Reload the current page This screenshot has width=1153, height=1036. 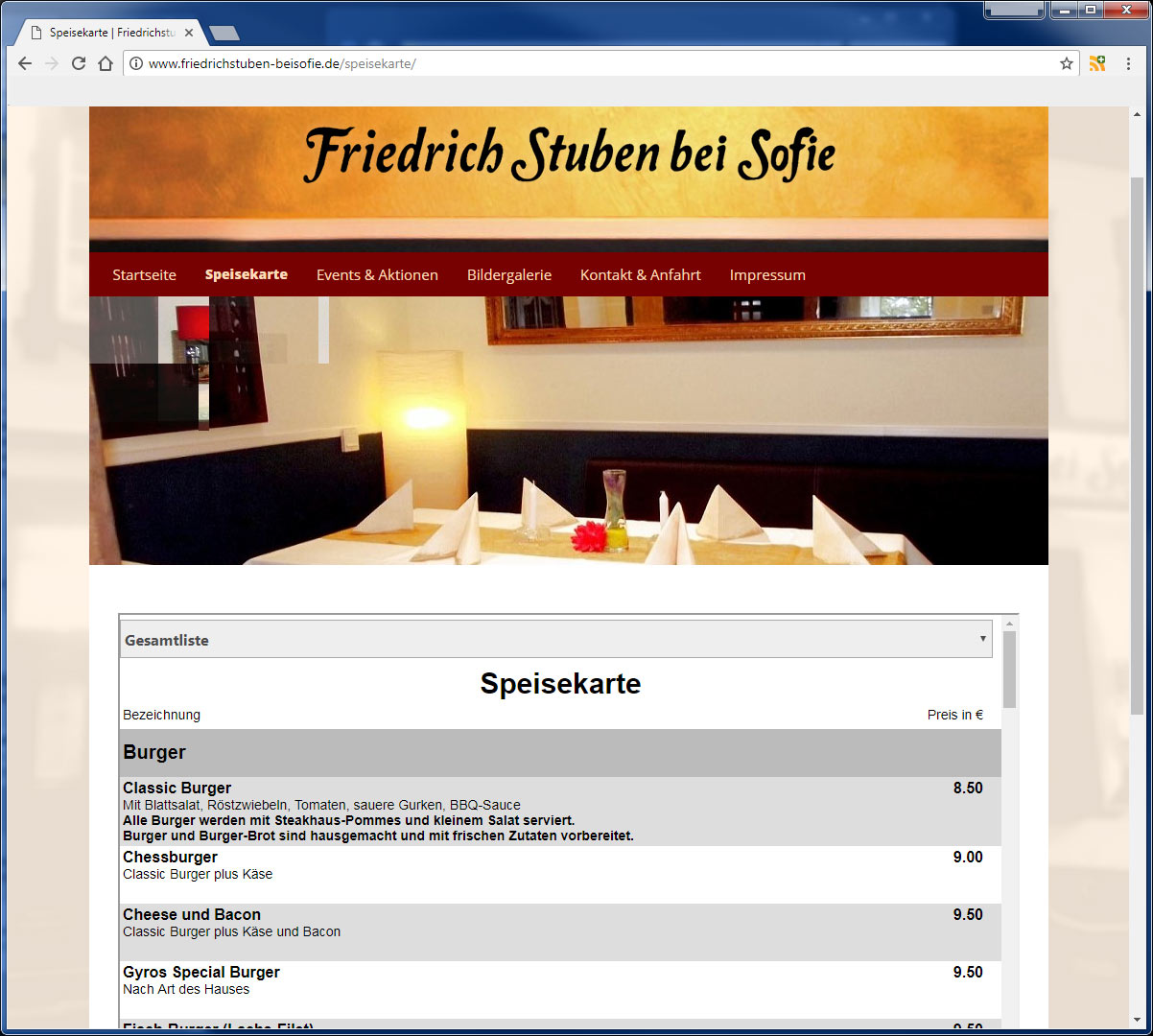click(79, 63)
